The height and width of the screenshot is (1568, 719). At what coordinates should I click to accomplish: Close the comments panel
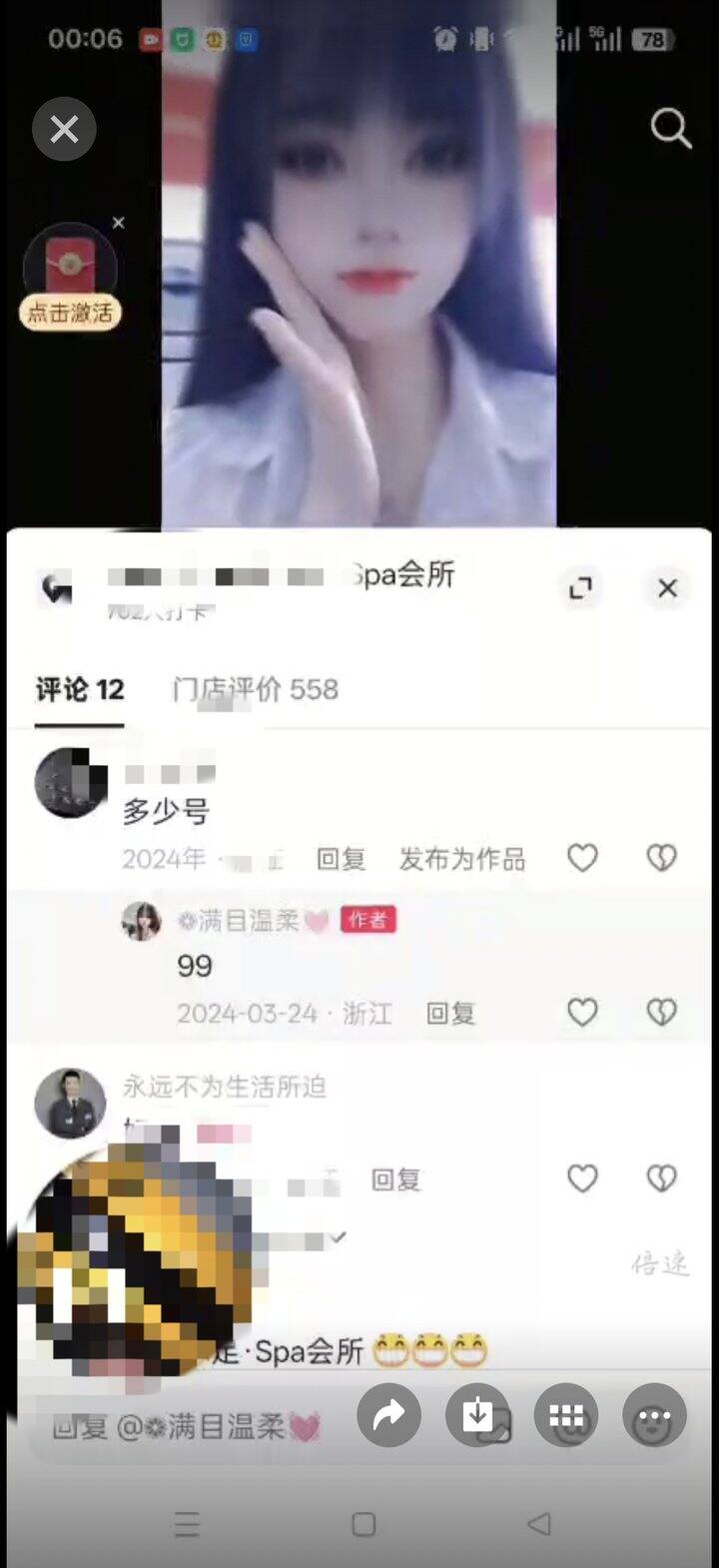(668, 588)
